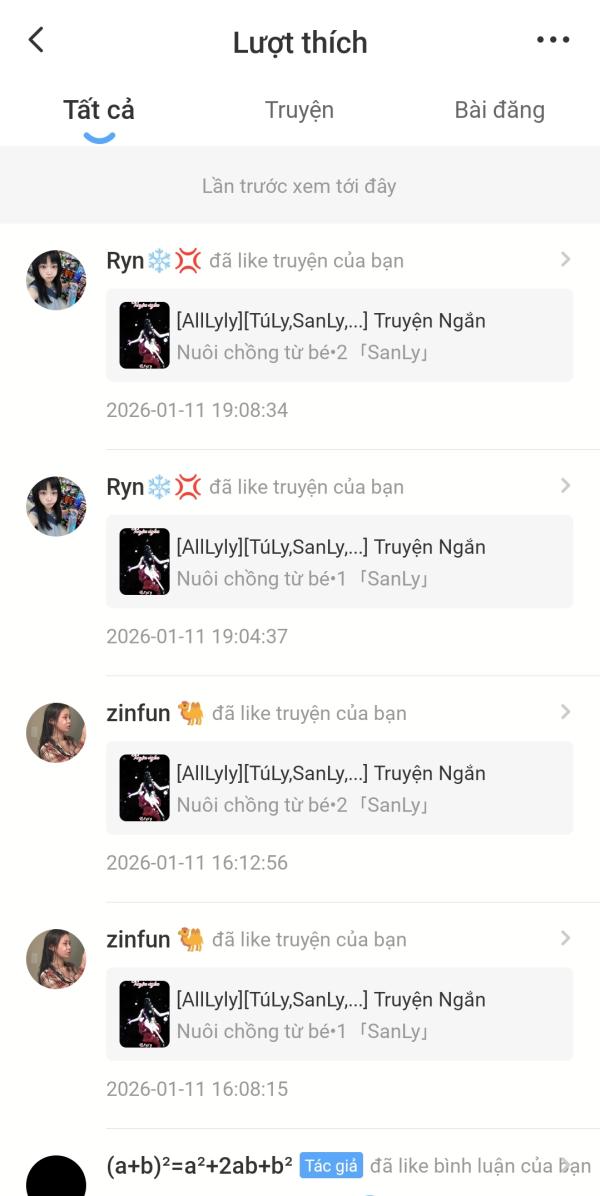Tap the chevron on Ryn's 19:08:34 like
The image size is (600, 1196).
(x=565, y=260)
